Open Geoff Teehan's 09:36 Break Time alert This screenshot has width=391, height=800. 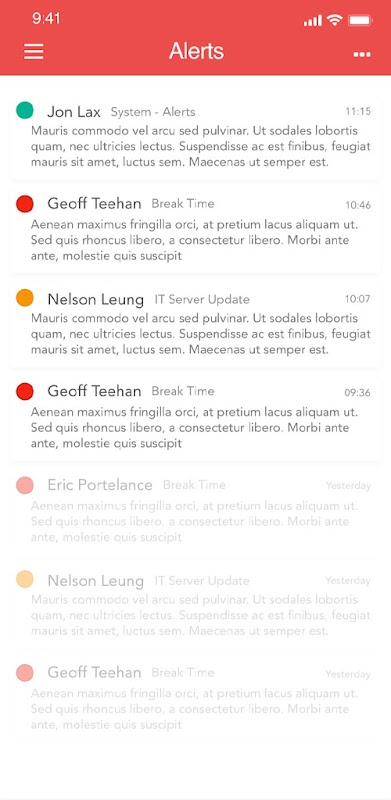[x=196, y=418]
